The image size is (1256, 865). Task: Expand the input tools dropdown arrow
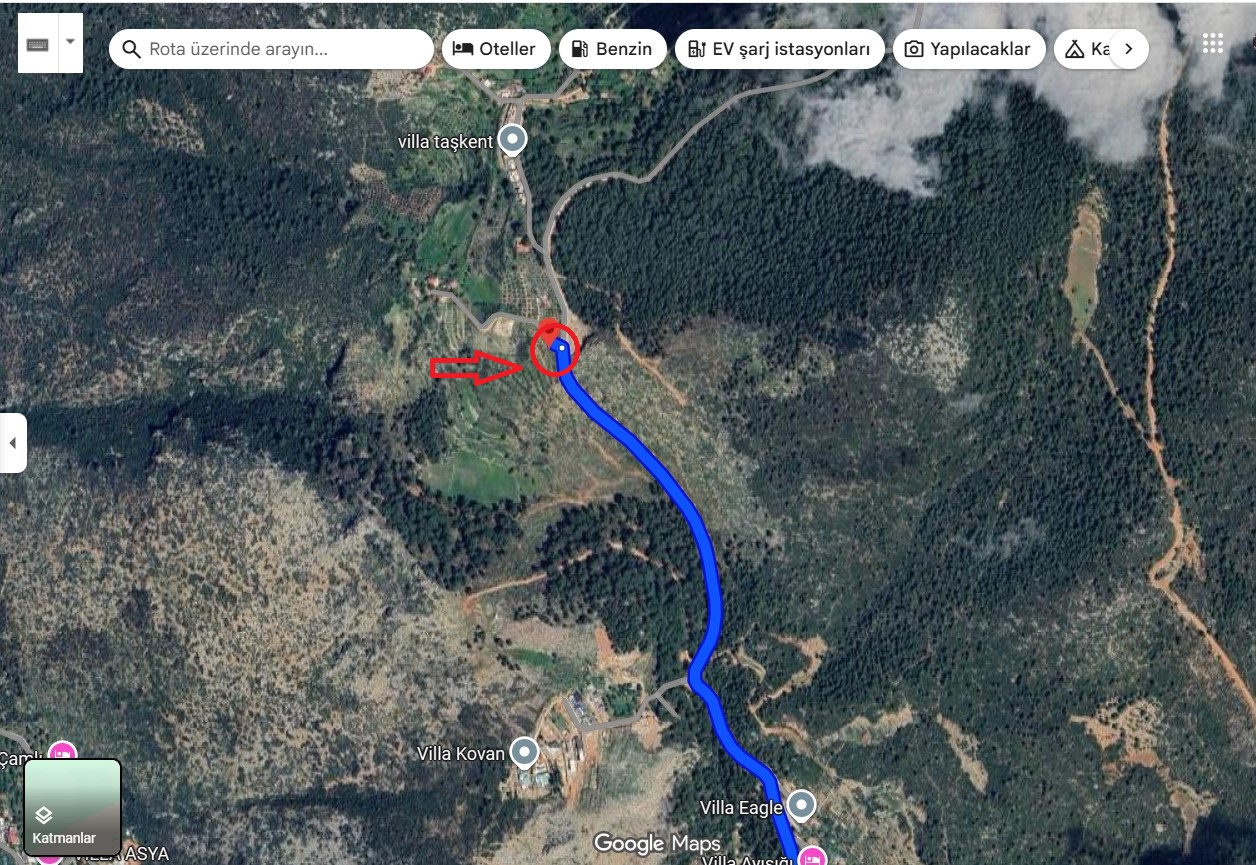pyautogui.click(x=70, y=43)
